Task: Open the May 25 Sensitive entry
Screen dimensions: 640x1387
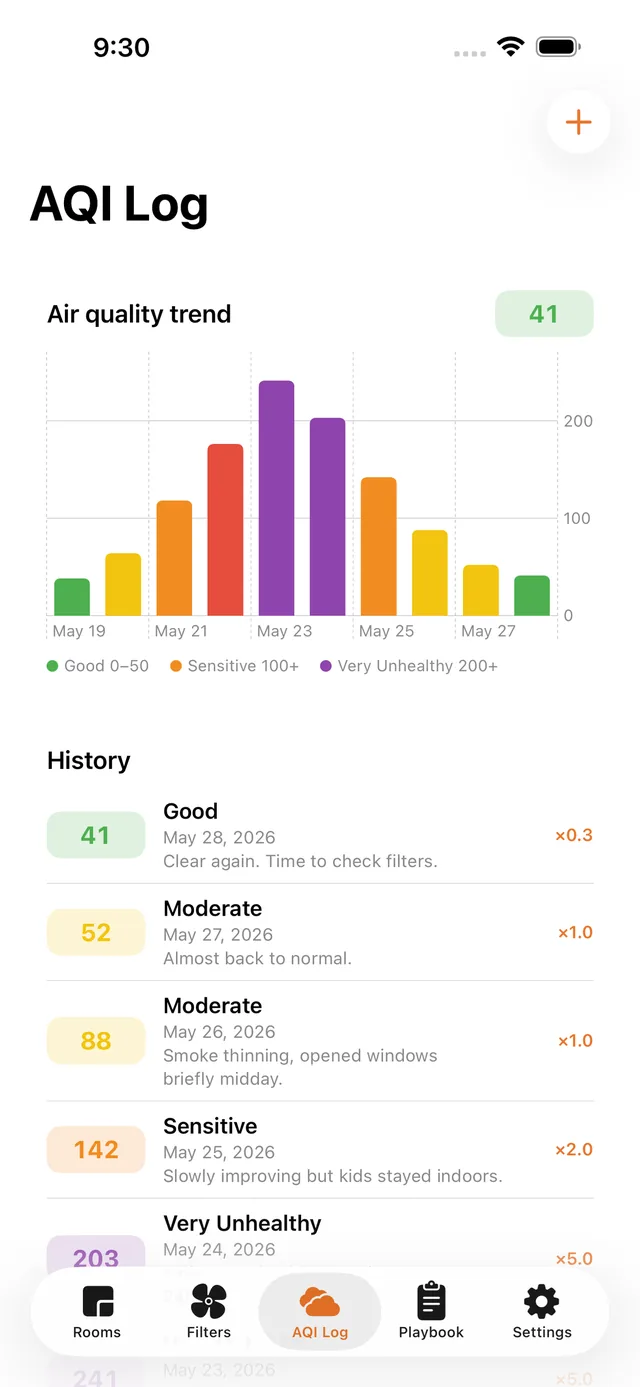Action: 320,1150
